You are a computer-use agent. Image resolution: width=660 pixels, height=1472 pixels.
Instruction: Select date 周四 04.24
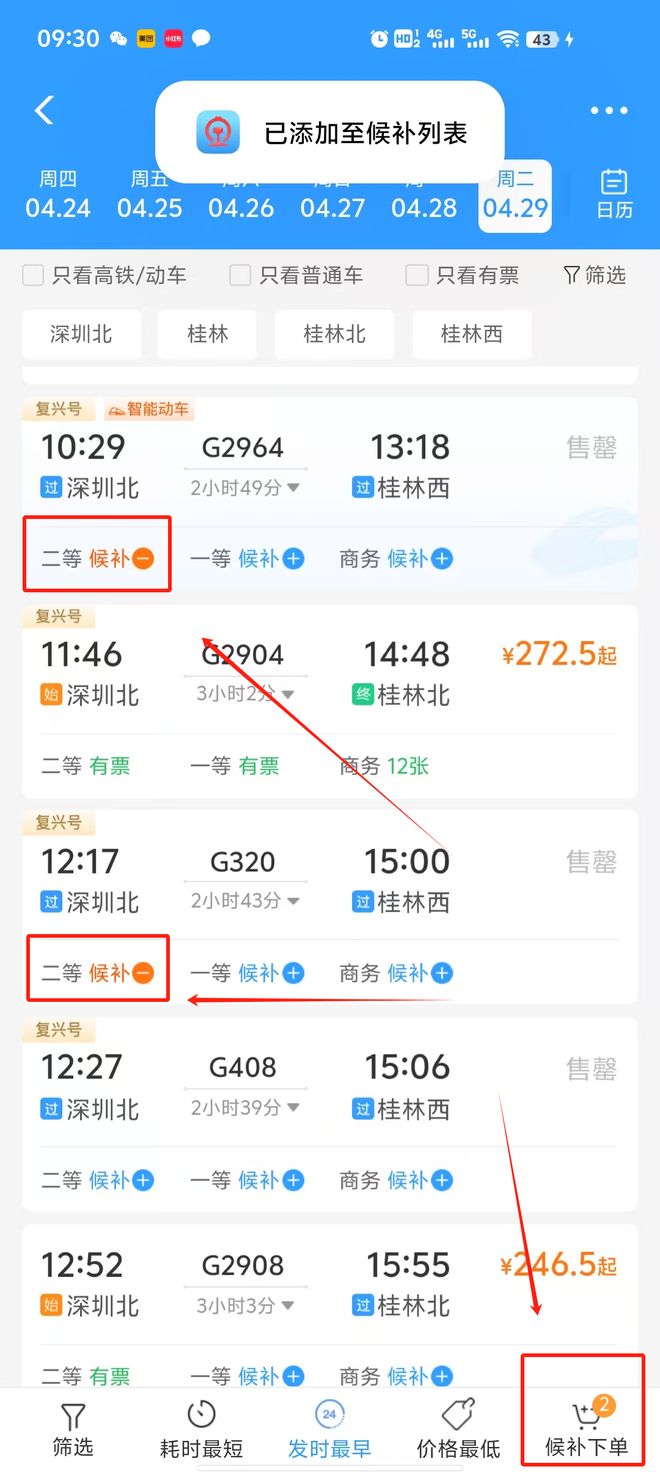point(58,195)
